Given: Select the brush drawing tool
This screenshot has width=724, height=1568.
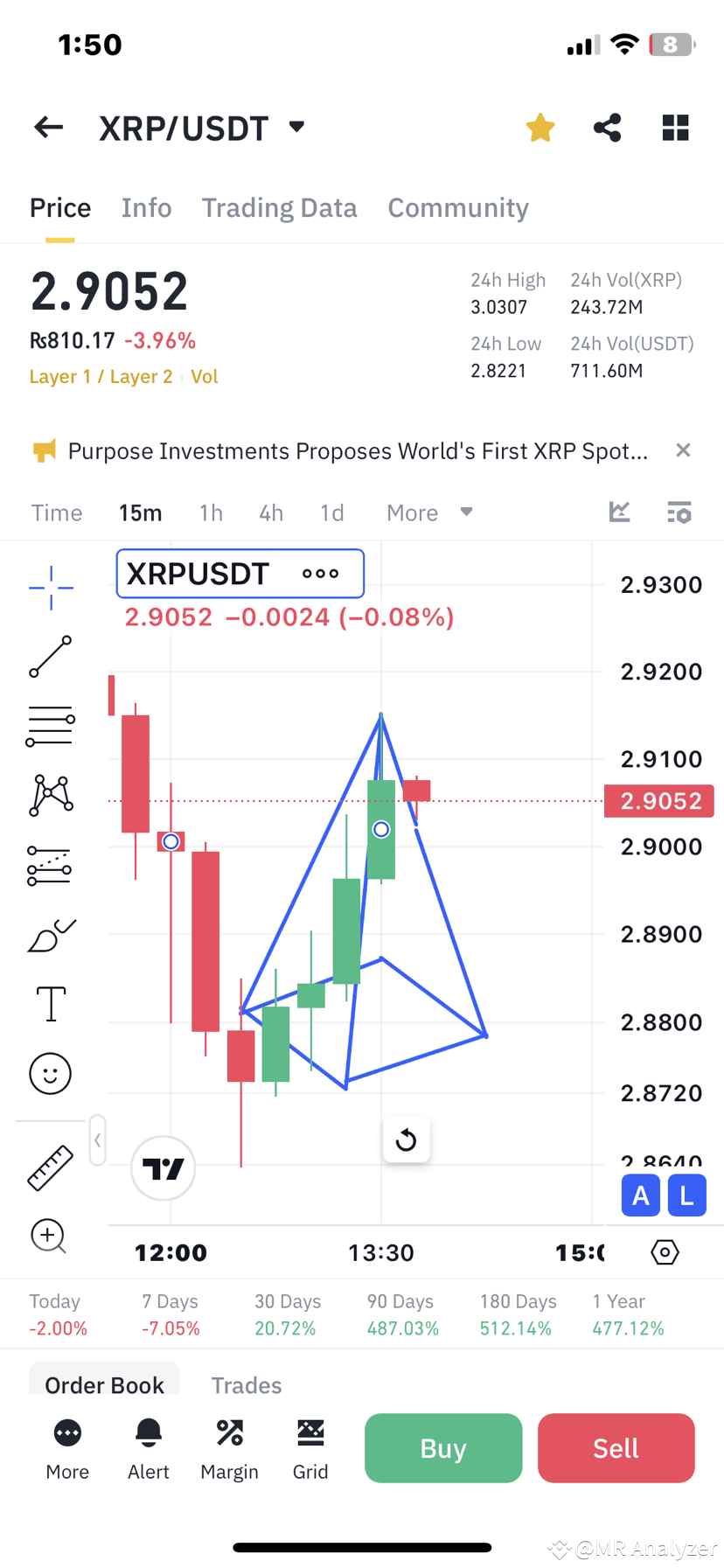Looking at the screenshot, I should [x=50, y=934].
